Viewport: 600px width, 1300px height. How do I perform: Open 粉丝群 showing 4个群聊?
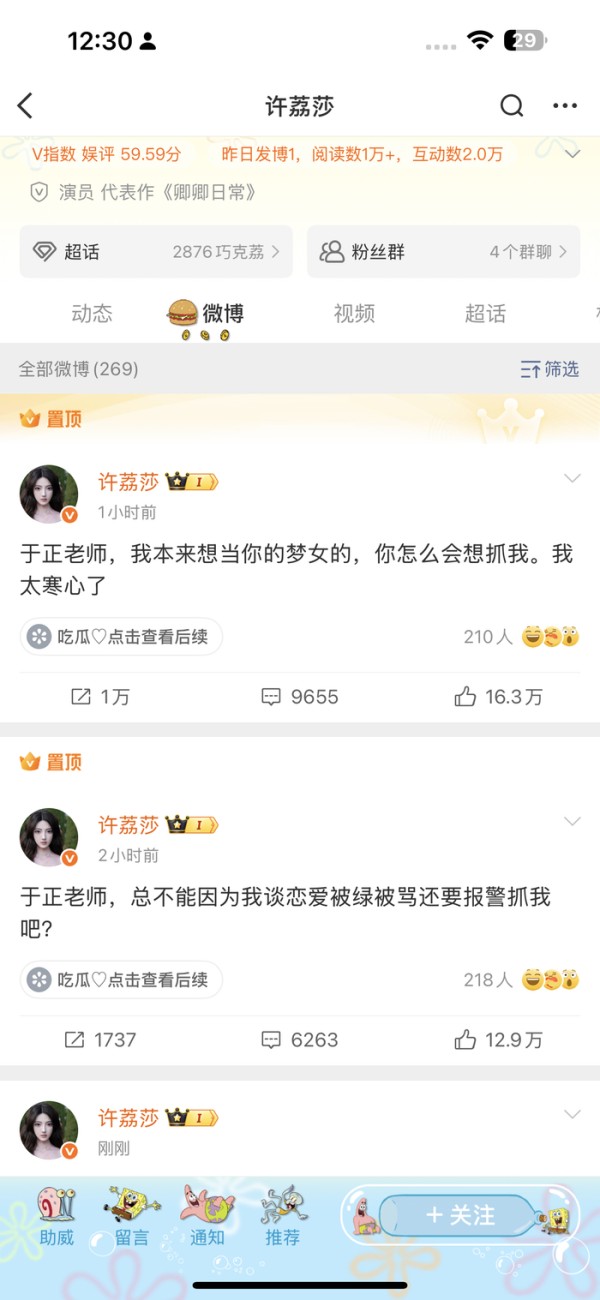pyautogui.click(x=443, y=252)
